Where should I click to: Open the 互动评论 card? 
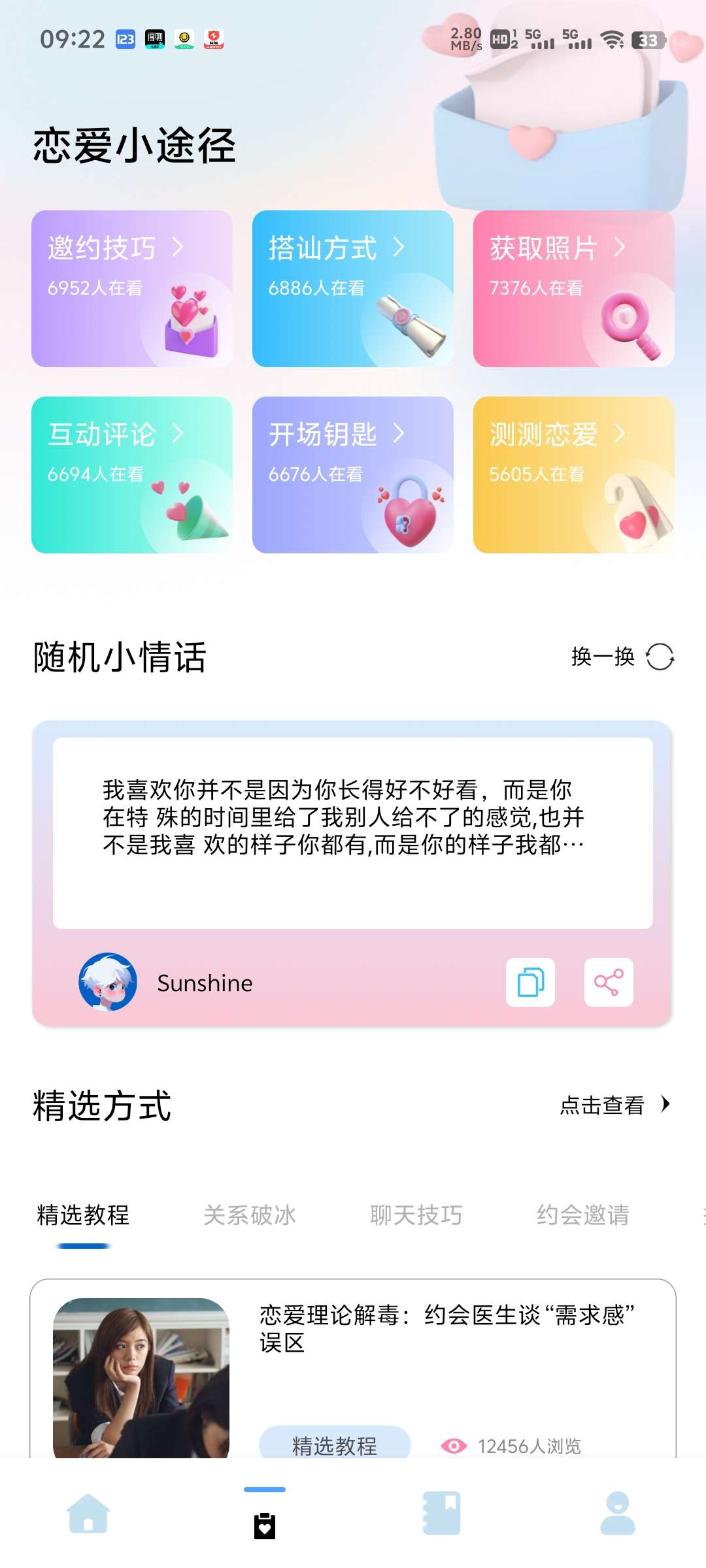(x=132, y=474)
